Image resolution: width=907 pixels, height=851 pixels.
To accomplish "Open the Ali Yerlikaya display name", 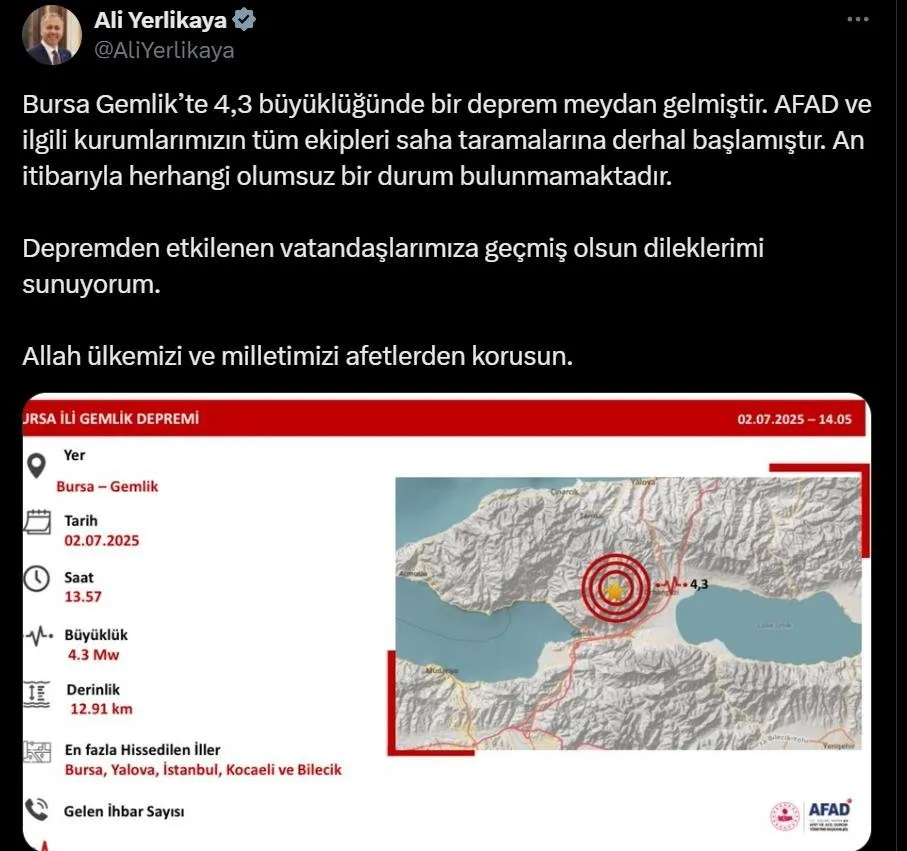I will pos(159,20).
